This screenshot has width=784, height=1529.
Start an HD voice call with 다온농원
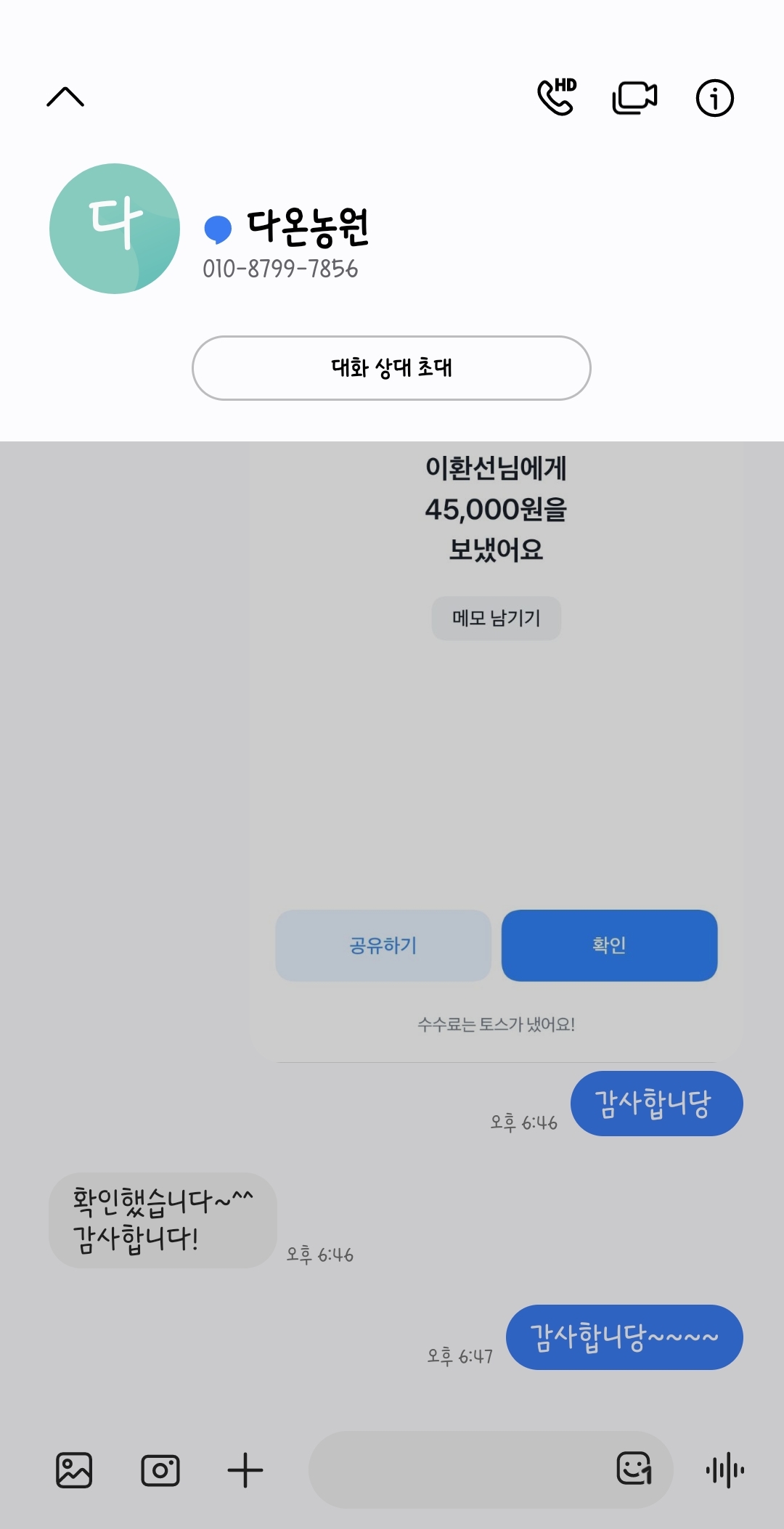click(557, 97)
